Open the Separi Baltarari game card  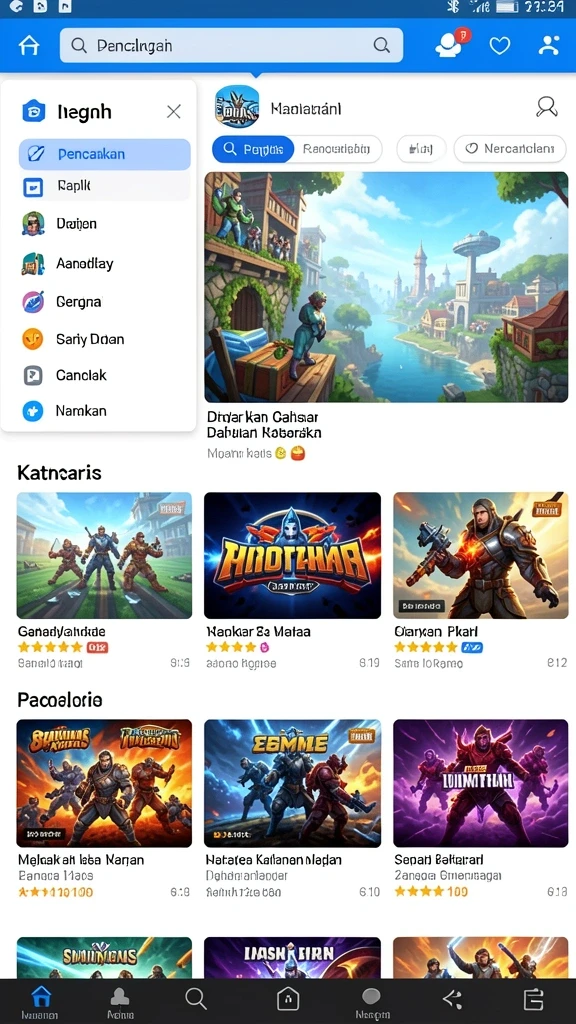click(x=481, y=808)
